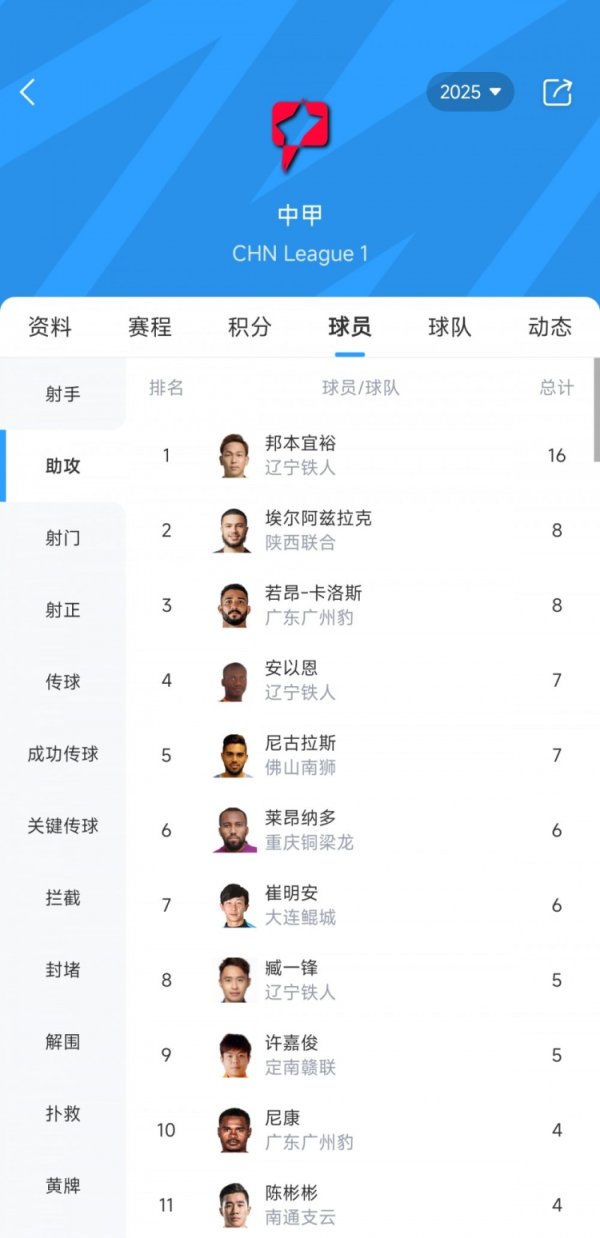This screenshot has height=1238, width=600.
Task: Show the 黄牌 ranking
Action: coord(63,1186)
